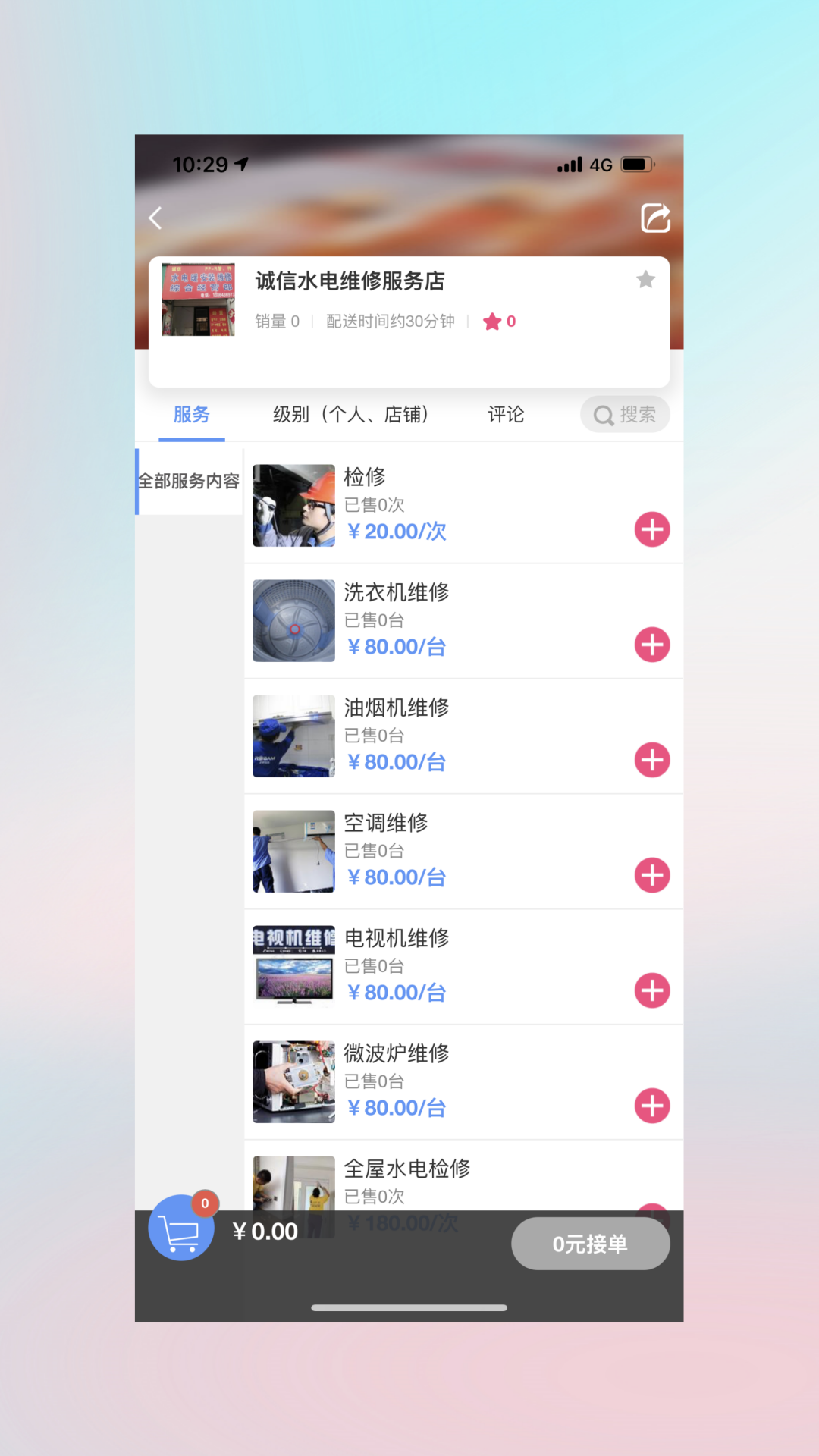819x1456 pixels.
Task: Select the 全部服务内容 category
Action: 189,482
